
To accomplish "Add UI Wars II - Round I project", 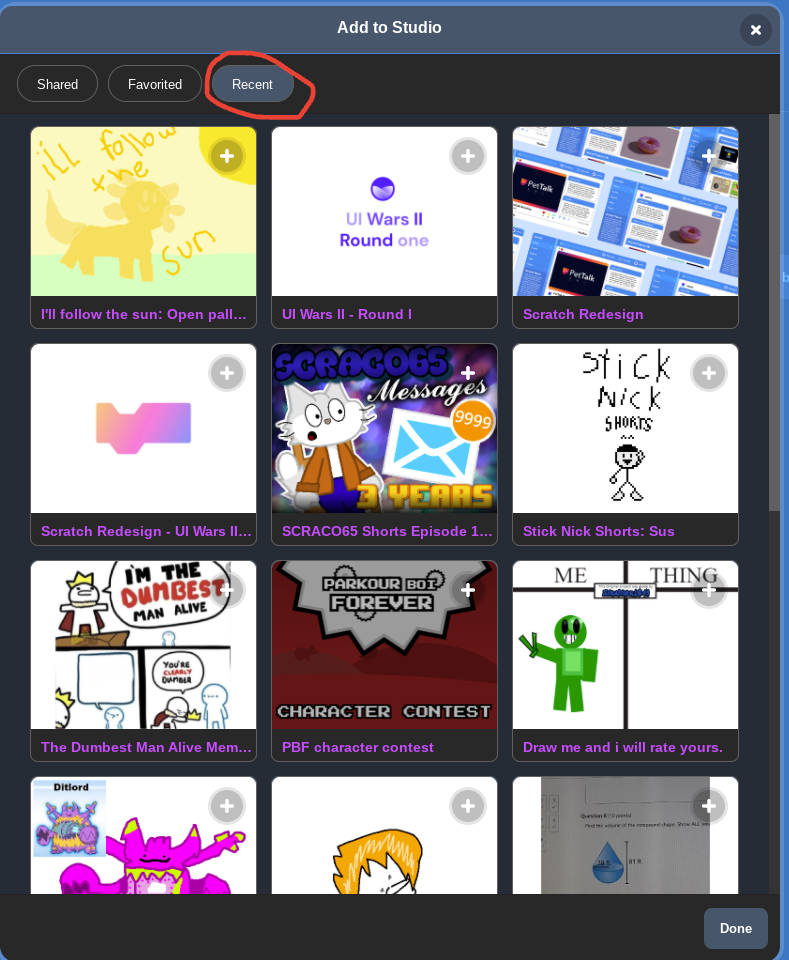I will [x=467, y=156].
